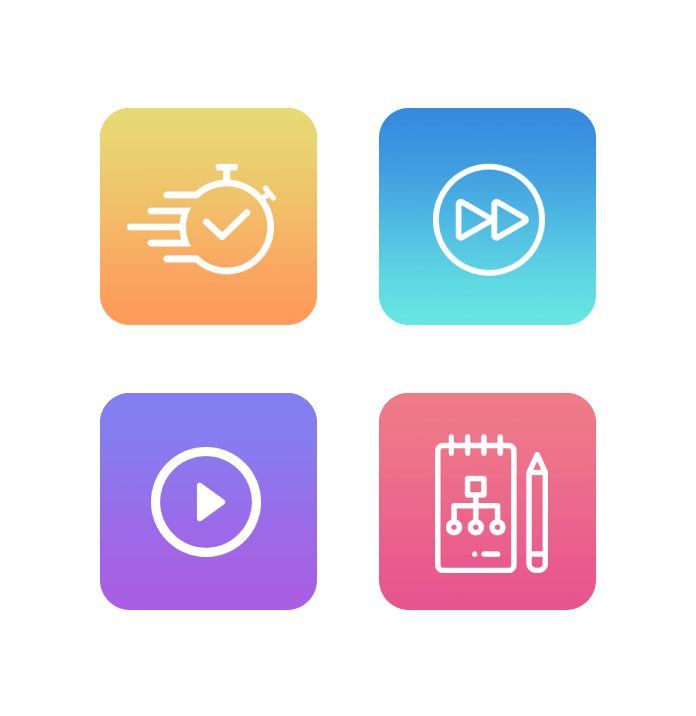Open the notepad and pencil tile
This screenshot has width=696, height=716.
click(x=487, y=501)
